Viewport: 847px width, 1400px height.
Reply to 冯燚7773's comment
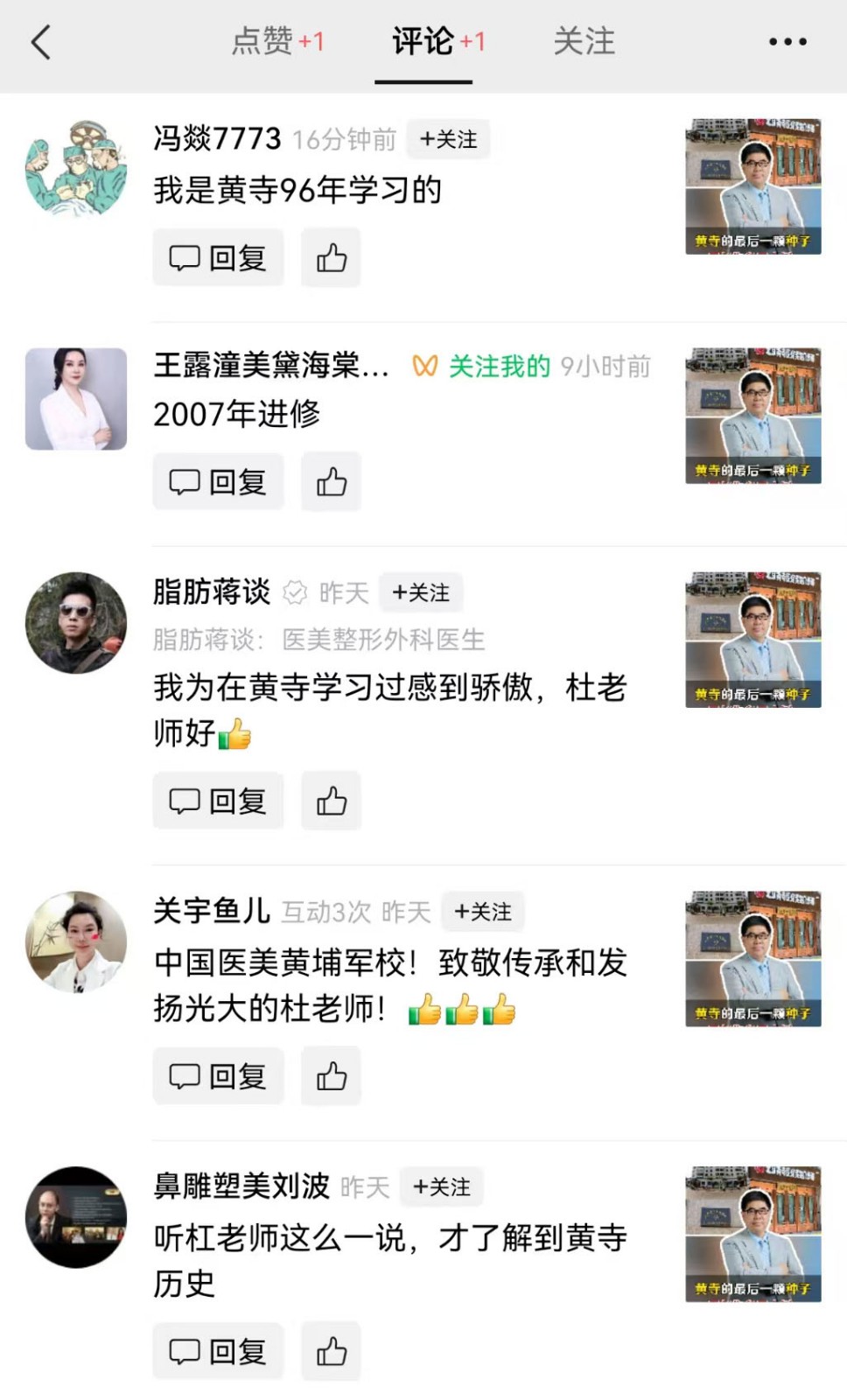point(218,258)
